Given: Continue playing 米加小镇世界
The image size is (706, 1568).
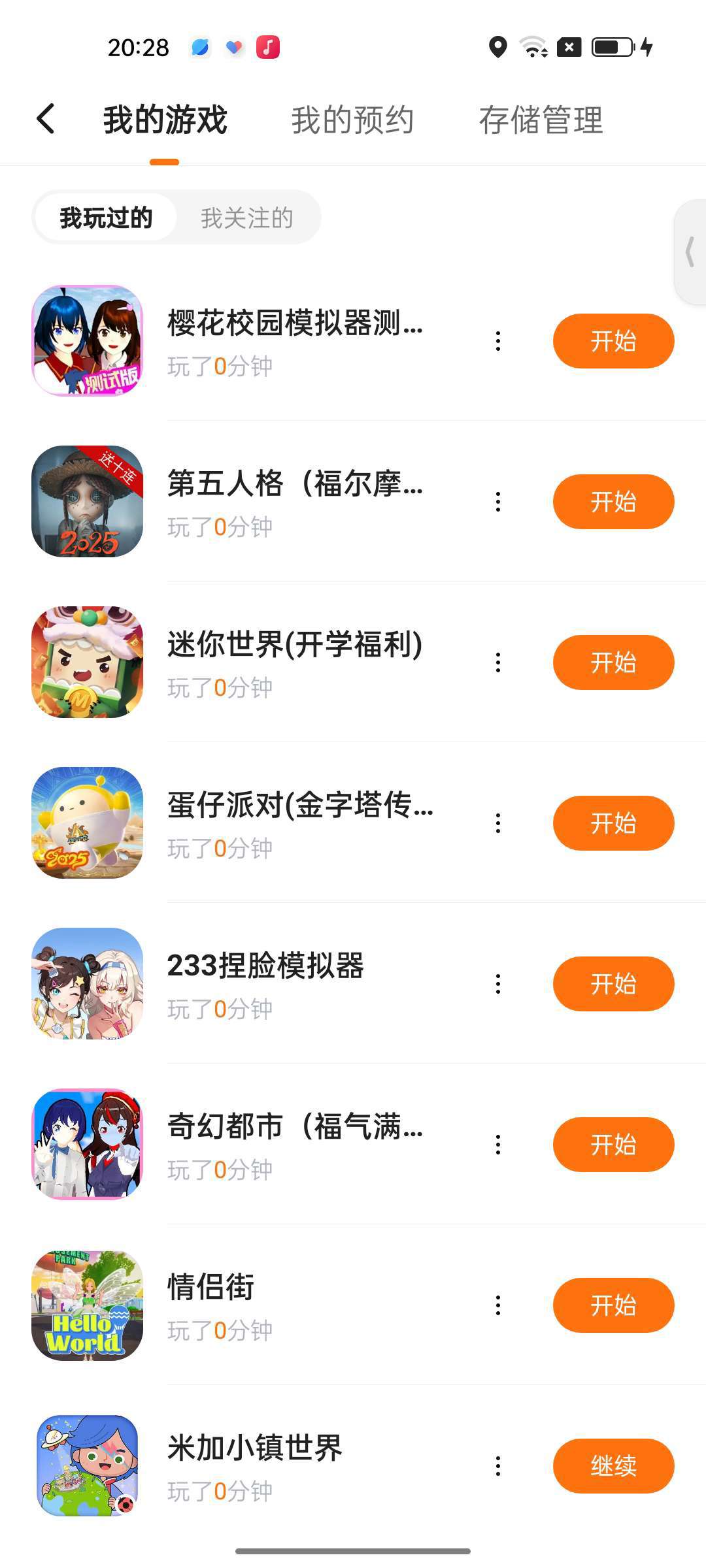Looking at the screenshot, I should point(613,1466).
